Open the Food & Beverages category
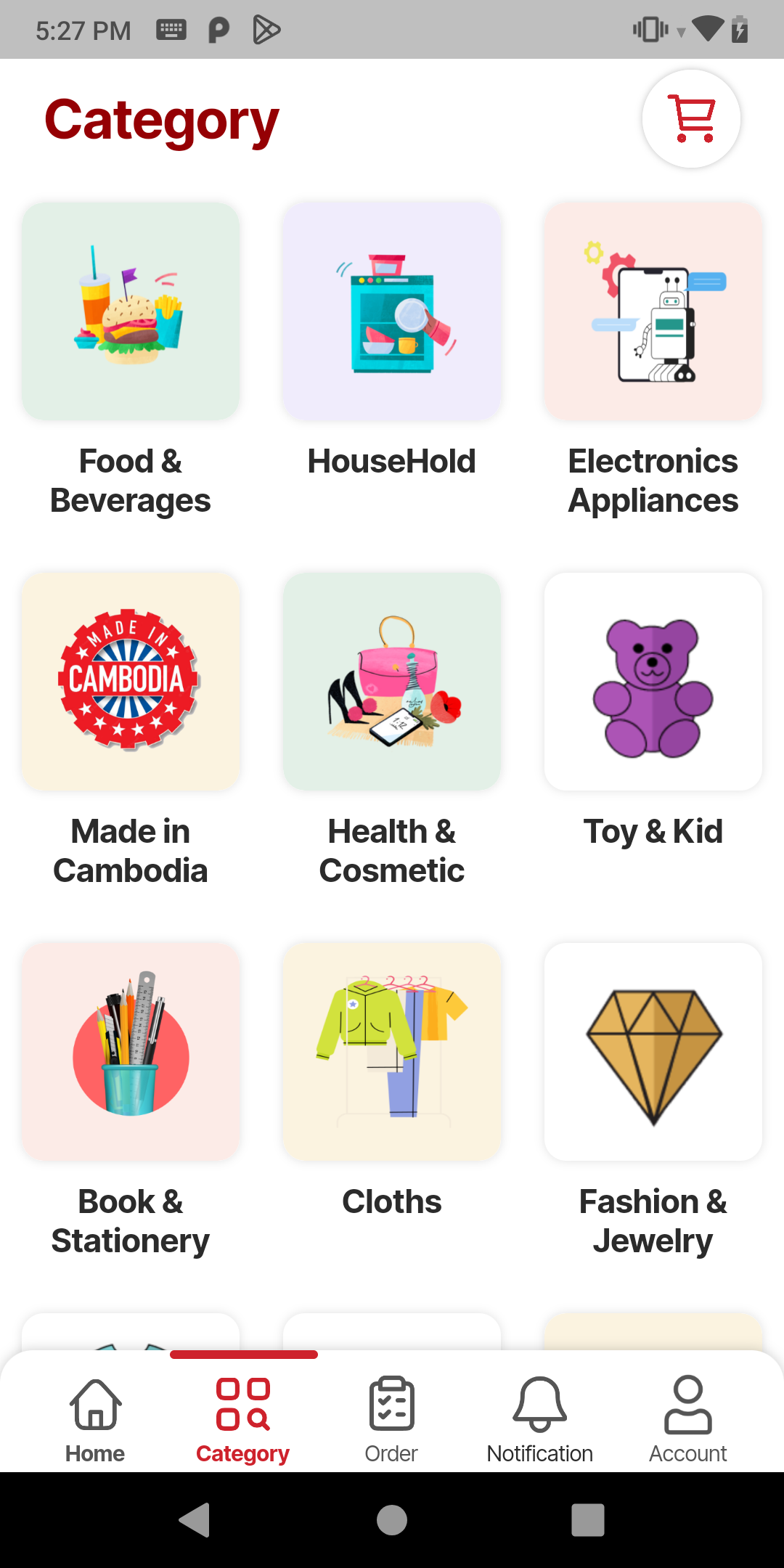 (131, 312)
